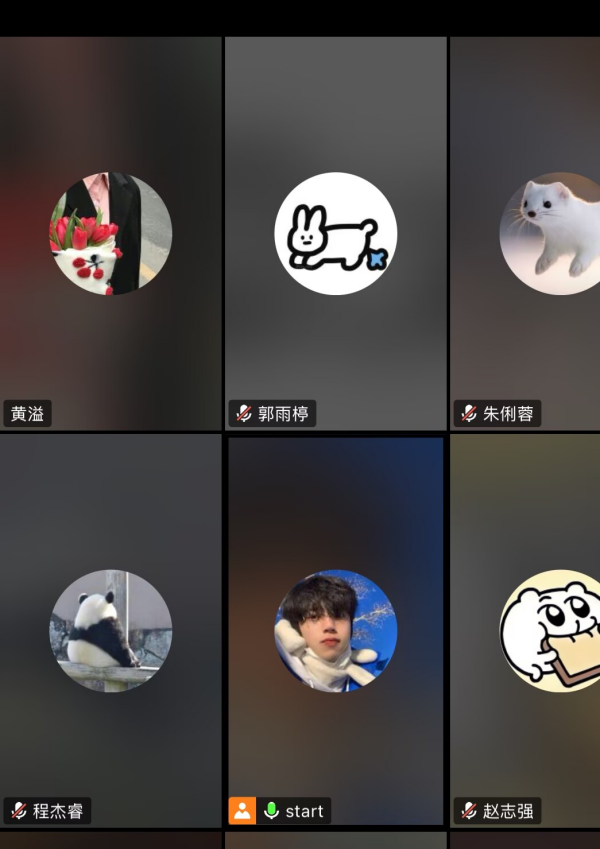Open the active speaker tile named start

(335, 630)
